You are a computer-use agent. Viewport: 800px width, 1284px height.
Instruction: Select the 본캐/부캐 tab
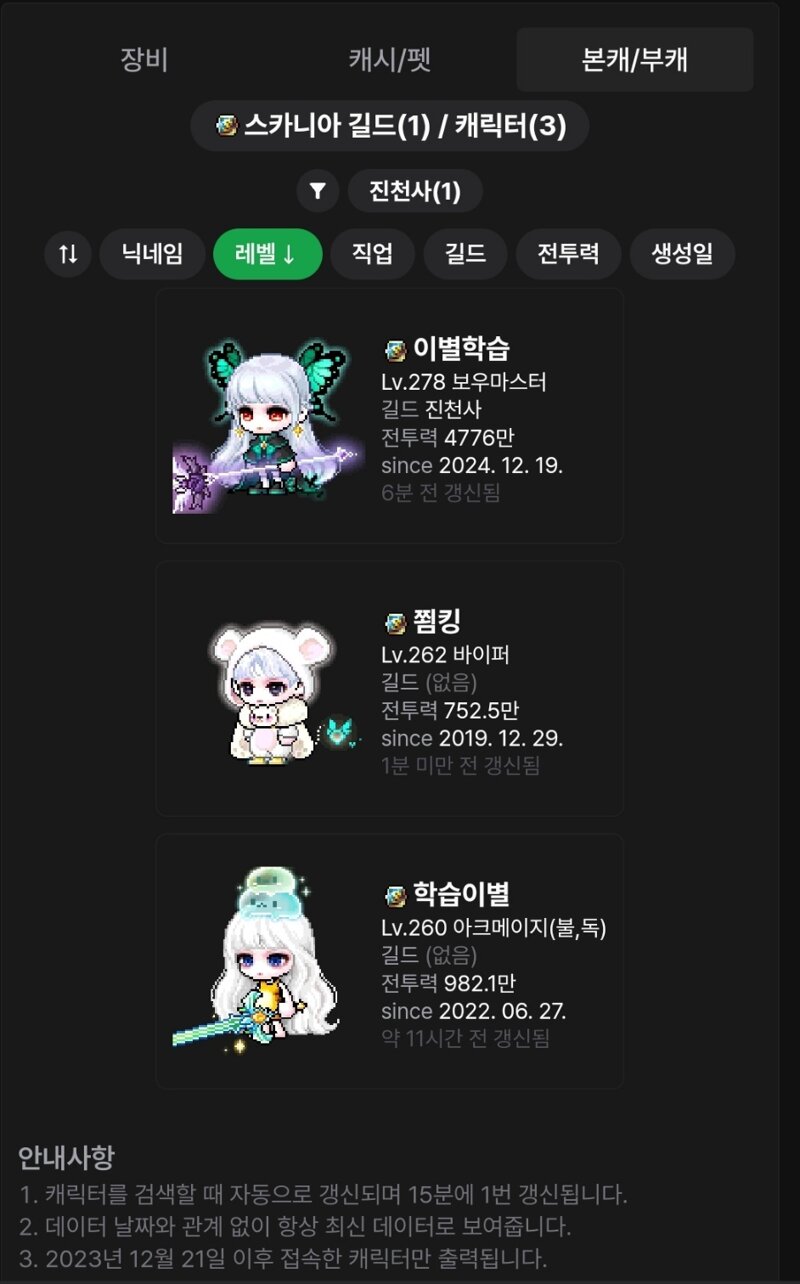coord(635,59)
